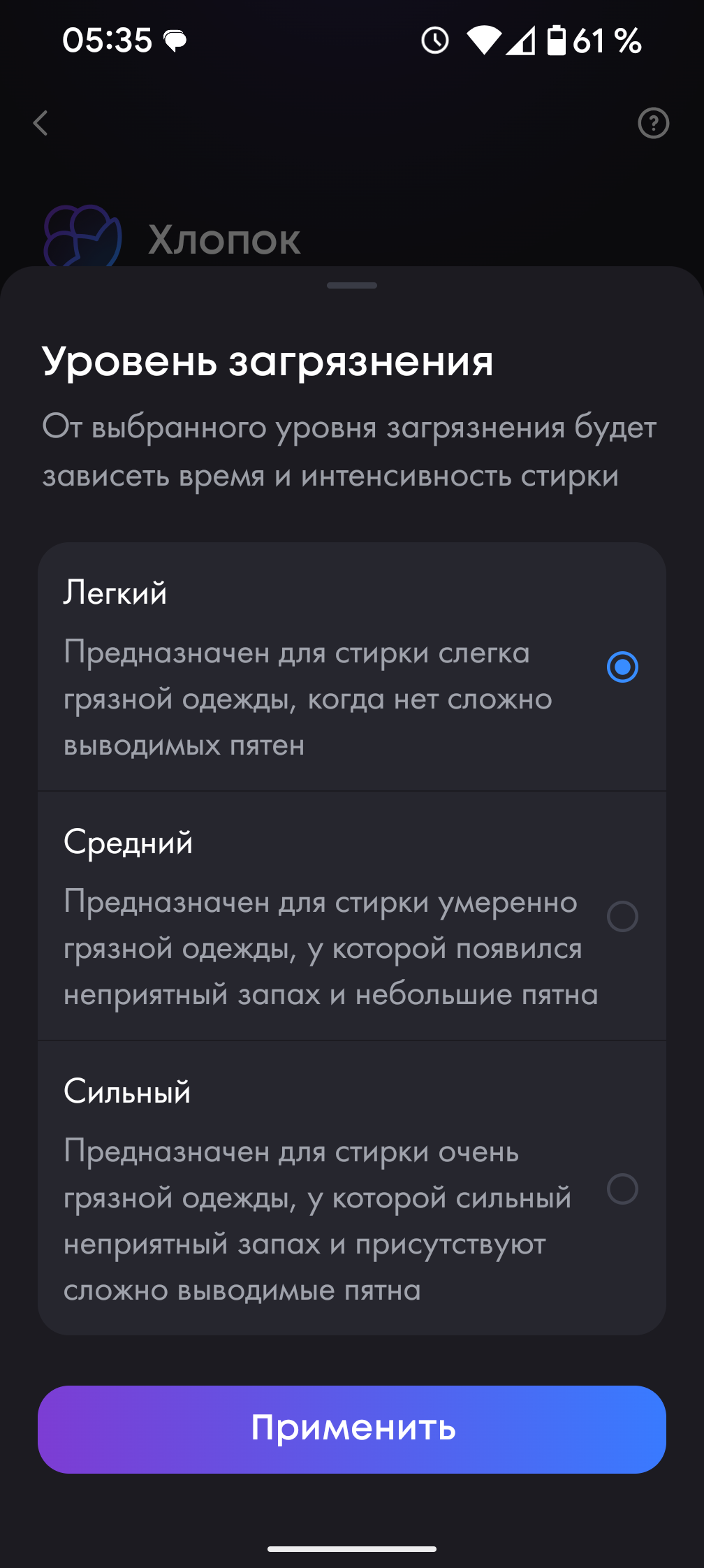
Task: Open the help question mark icon
Action: [653, 124]
